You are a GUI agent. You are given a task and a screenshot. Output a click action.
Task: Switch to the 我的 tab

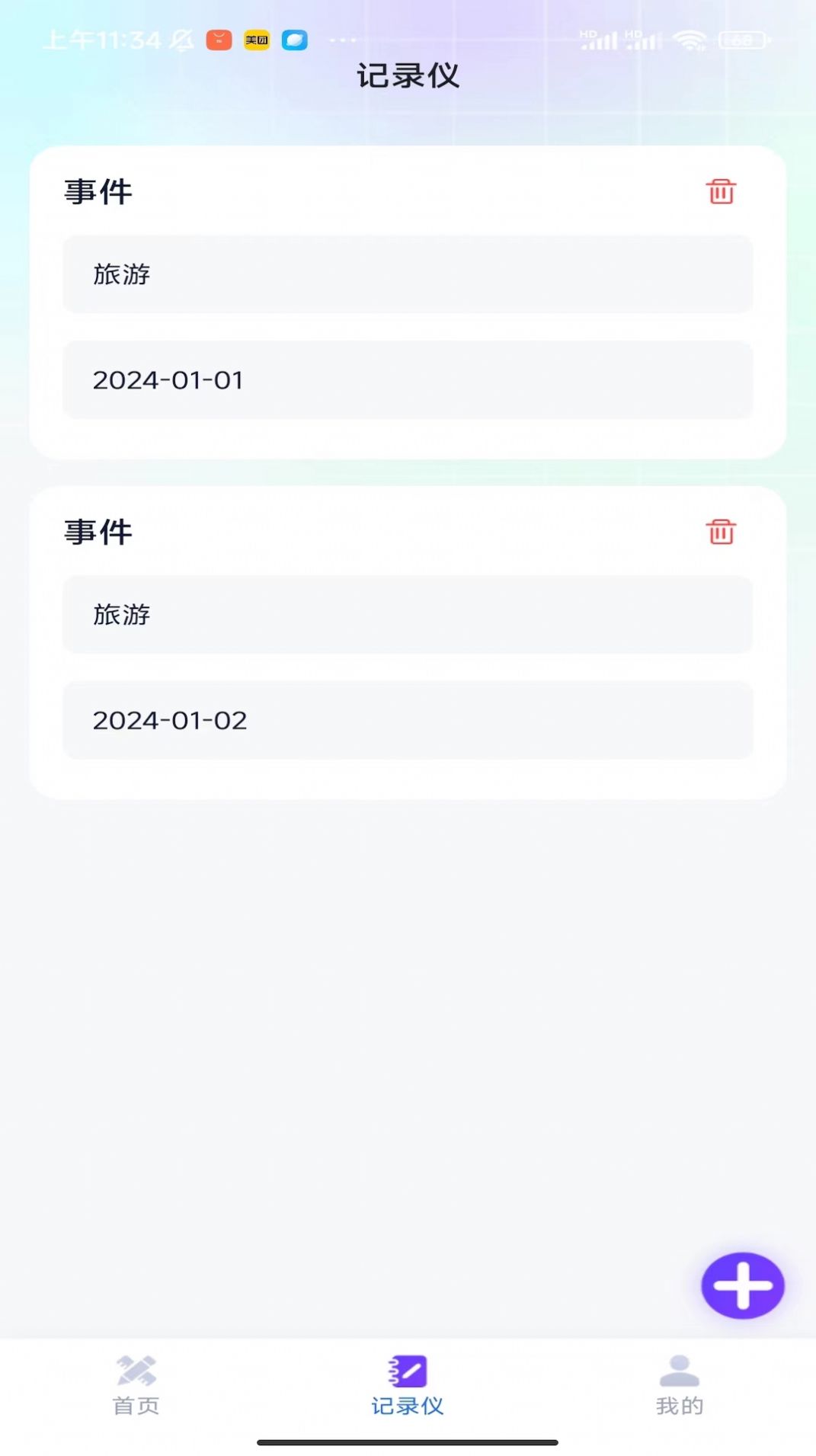pos(679,1404)
